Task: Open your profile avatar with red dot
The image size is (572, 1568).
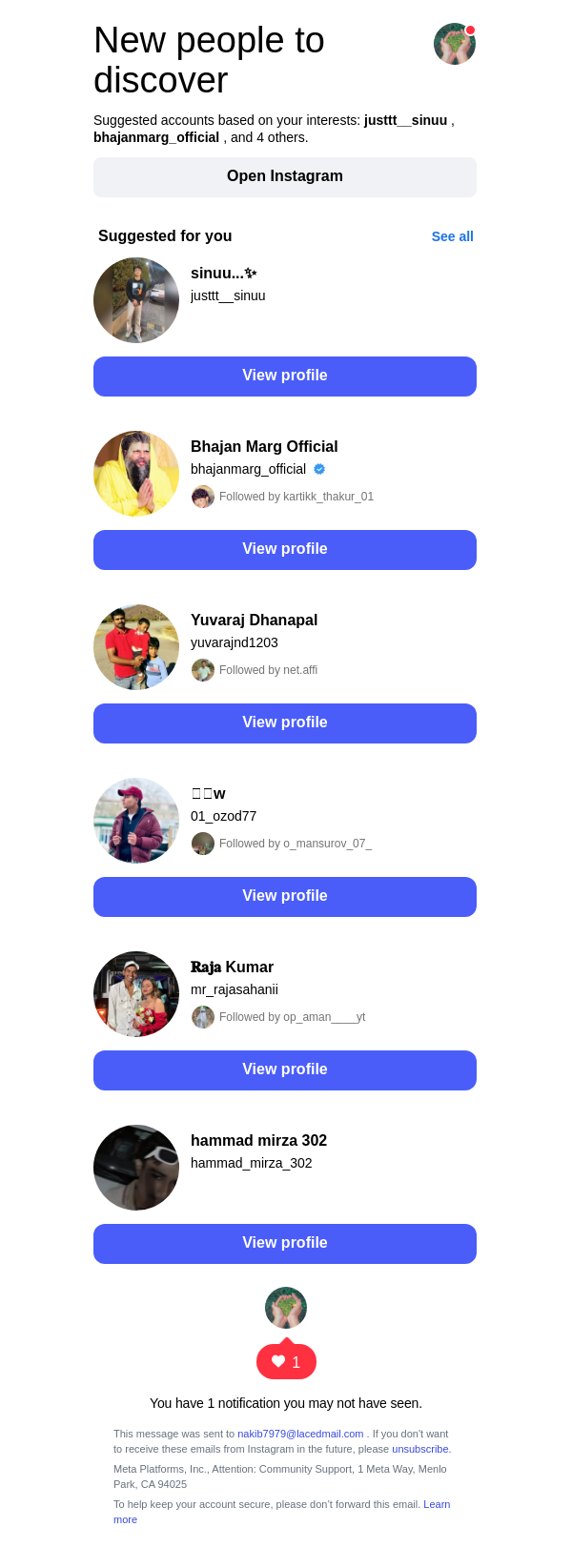Action: pyautogui.click(x=454, y=44)
